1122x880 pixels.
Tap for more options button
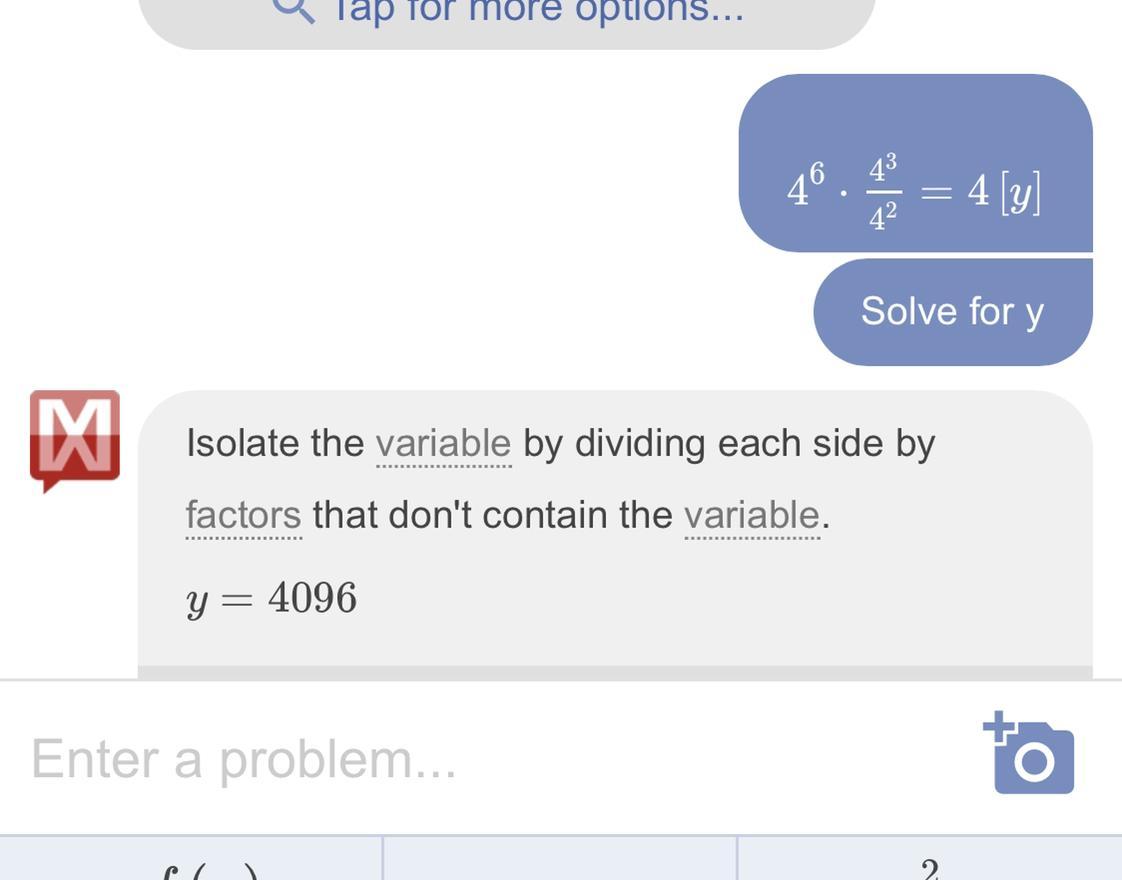click(507, 16)
